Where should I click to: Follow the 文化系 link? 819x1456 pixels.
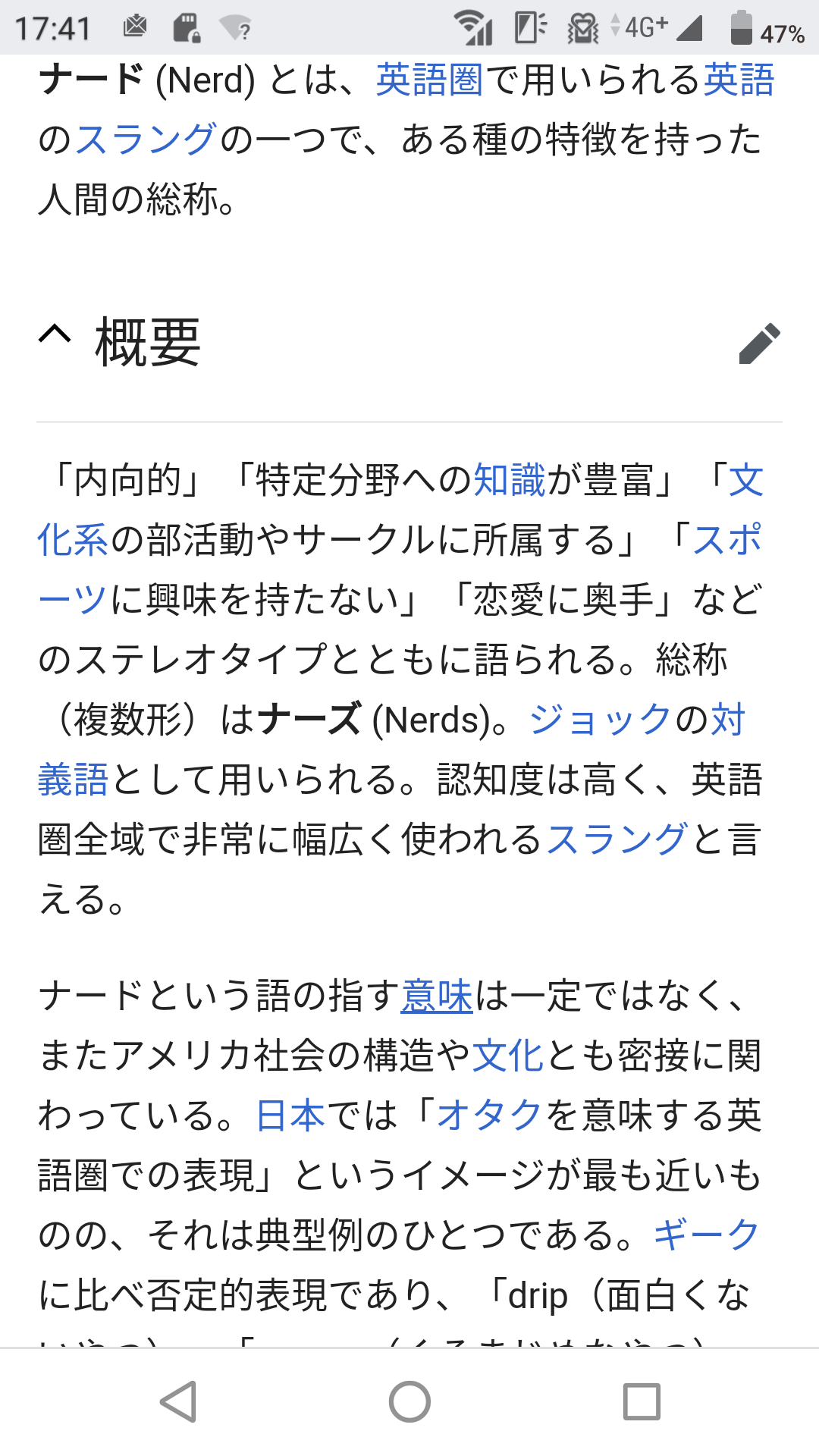point(73,540)
